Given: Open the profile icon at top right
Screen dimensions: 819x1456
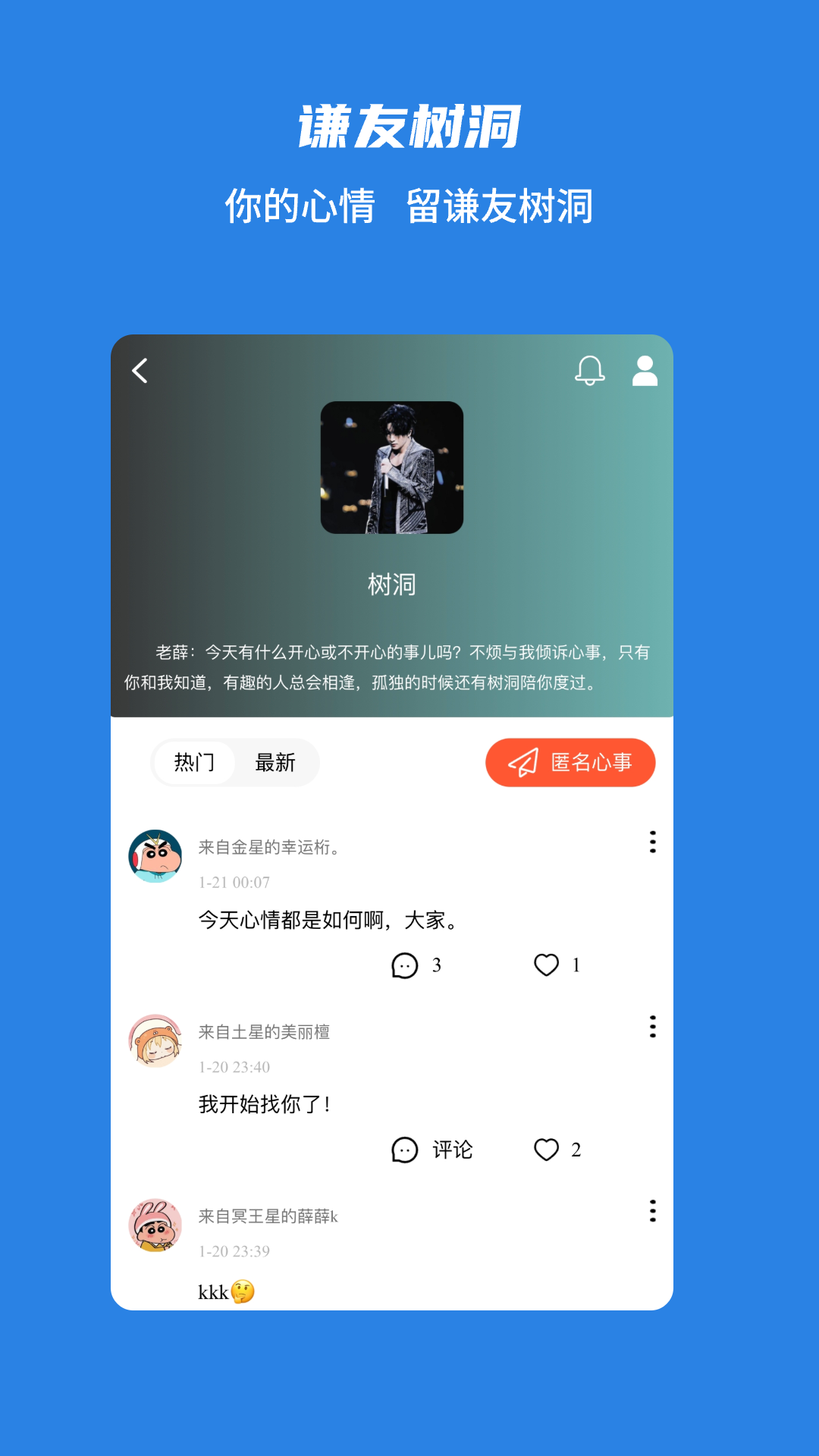Looking at the screenshot, I should coord(645,372).
